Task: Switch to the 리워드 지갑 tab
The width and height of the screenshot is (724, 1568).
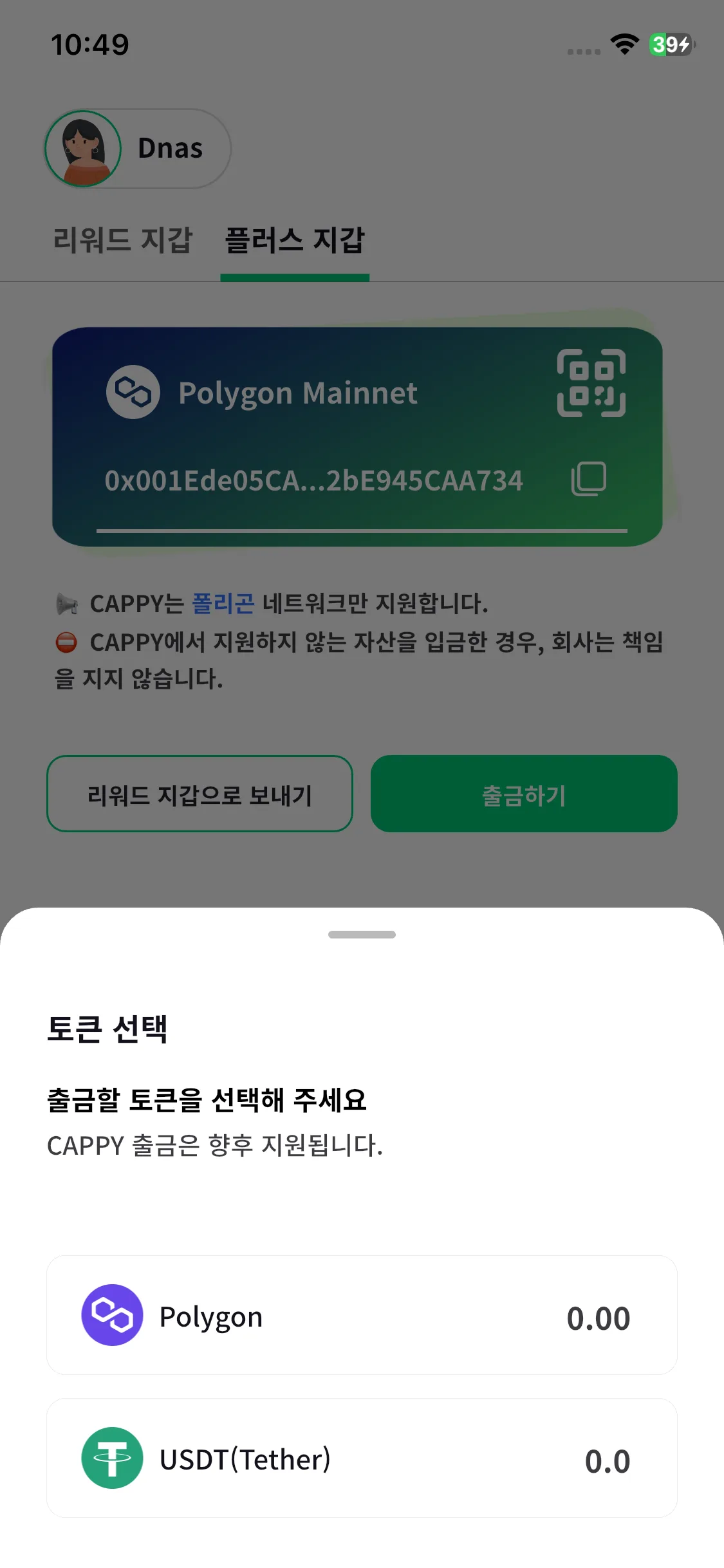Action: pyautogui.click(x=123, y=241)
